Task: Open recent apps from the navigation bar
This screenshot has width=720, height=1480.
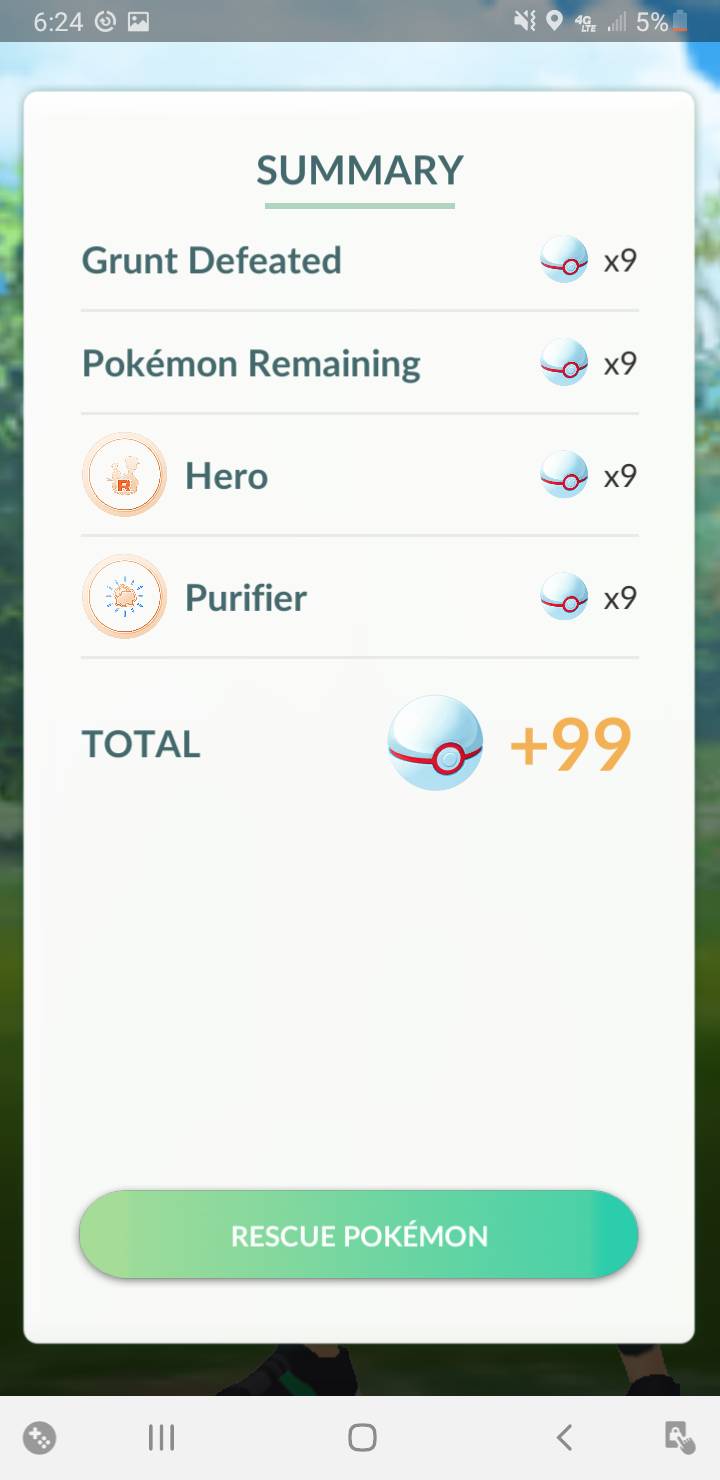Action: click(160, 1437)
